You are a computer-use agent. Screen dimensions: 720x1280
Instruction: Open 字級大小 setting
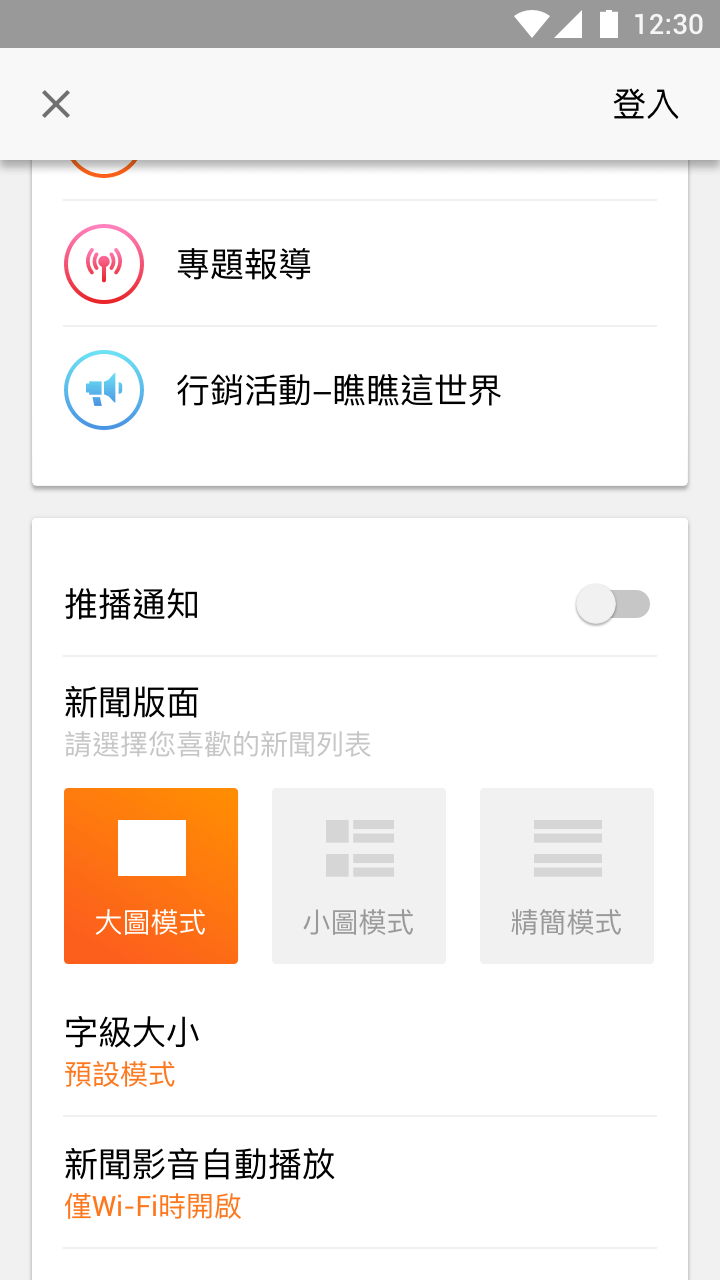(360, 1052)
